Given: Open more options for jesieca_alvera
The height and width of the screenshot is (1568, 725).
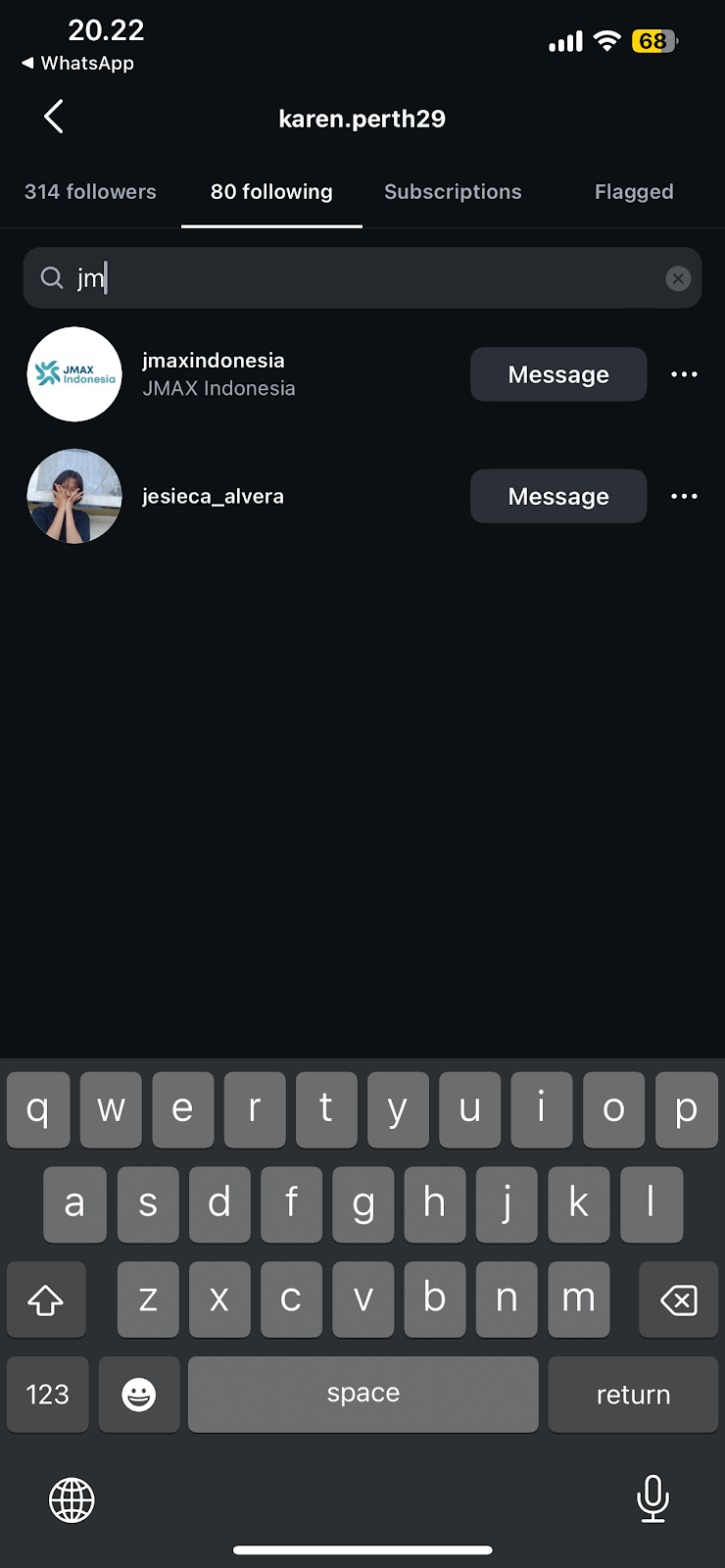Looking at the screenshot, I should click(x=684, y=496).
